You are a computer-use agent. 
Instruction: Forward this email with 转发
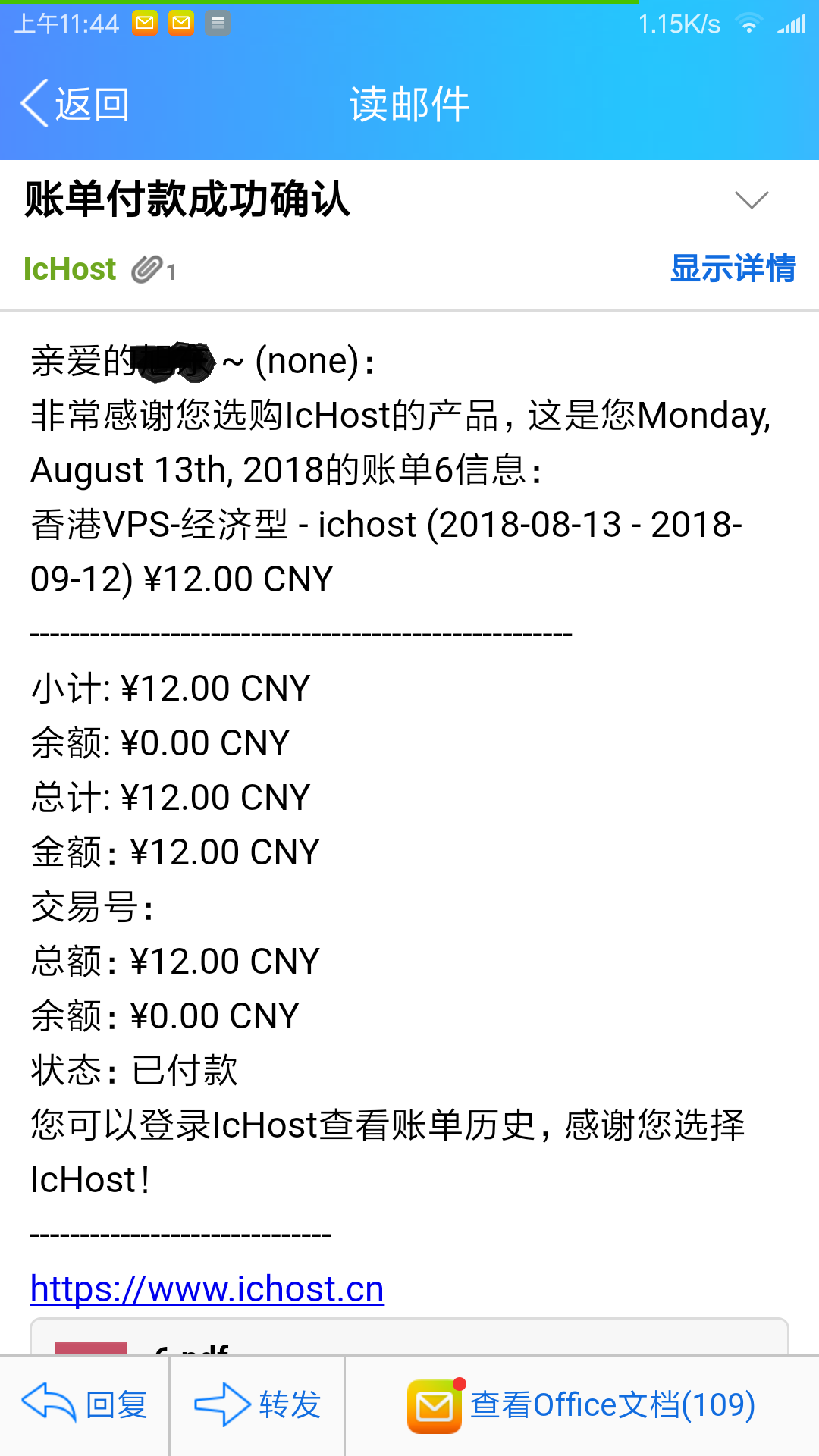click(x=258, y=1404)
